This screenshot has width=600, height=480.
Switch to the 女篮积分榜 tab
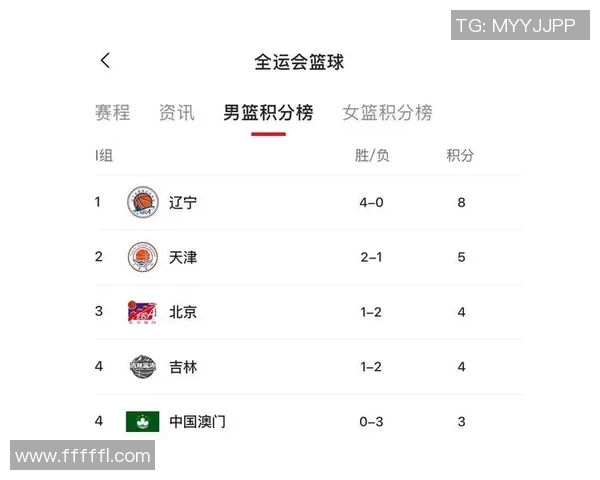click(387, 113)
